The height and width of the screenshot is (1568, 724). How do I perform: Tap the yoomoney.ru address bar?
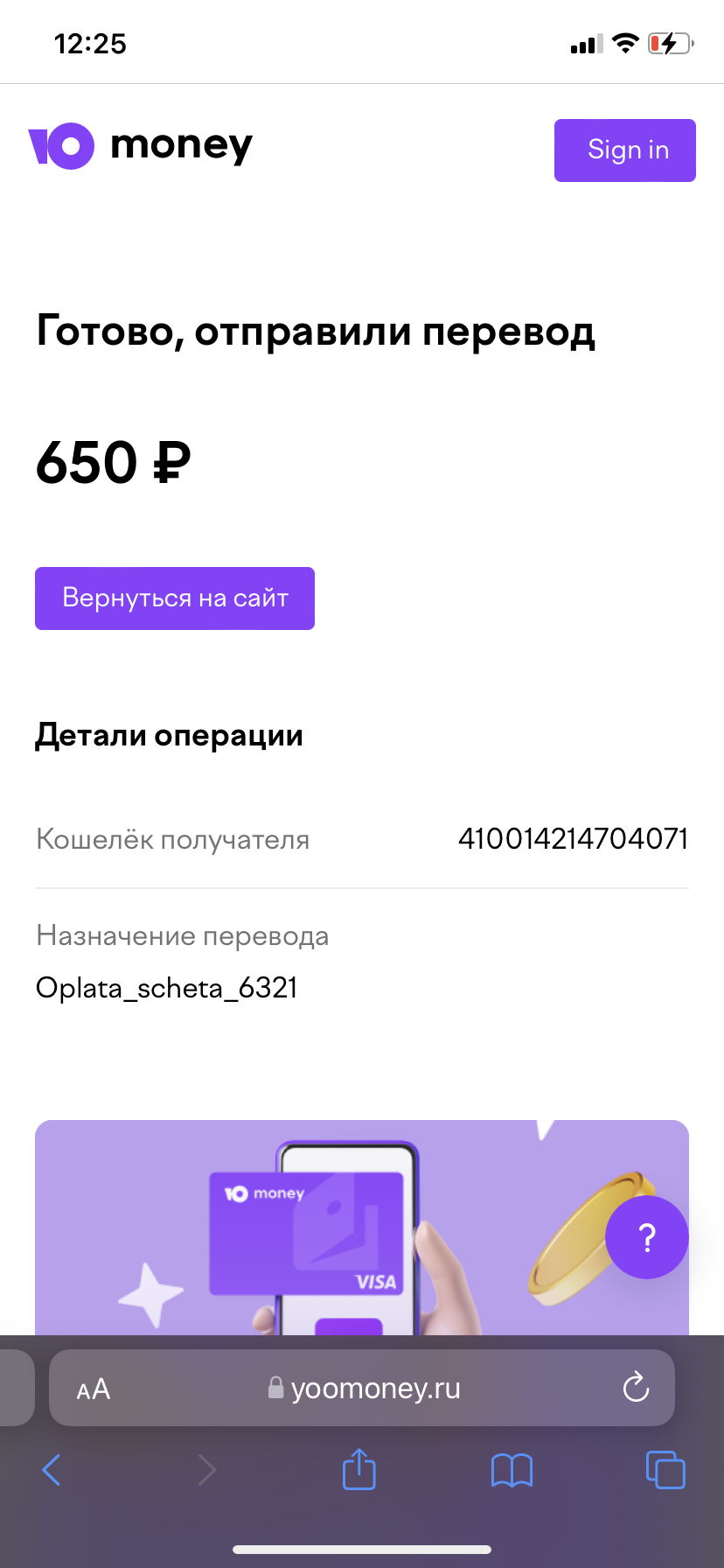pyautogui.click(x=362, y=1388)
